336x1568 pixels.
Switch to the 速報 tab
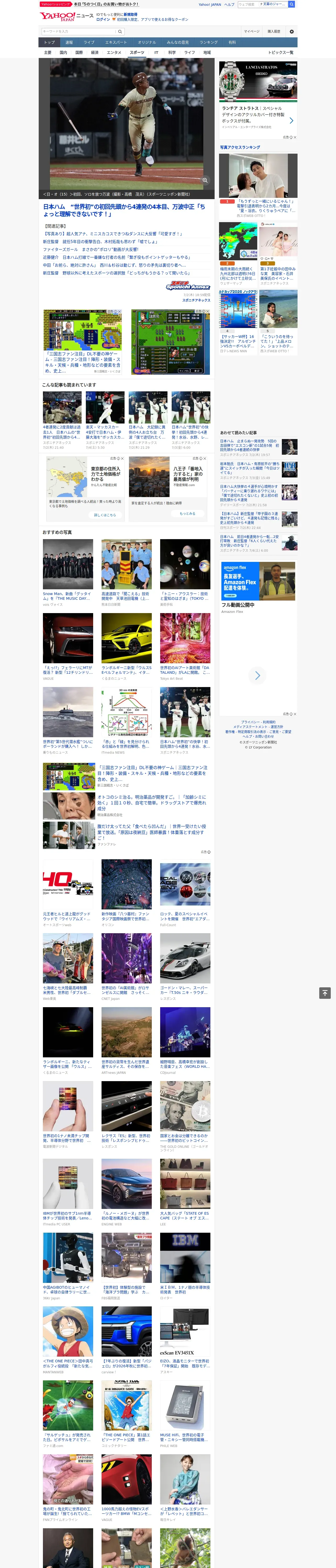[69, 43]
